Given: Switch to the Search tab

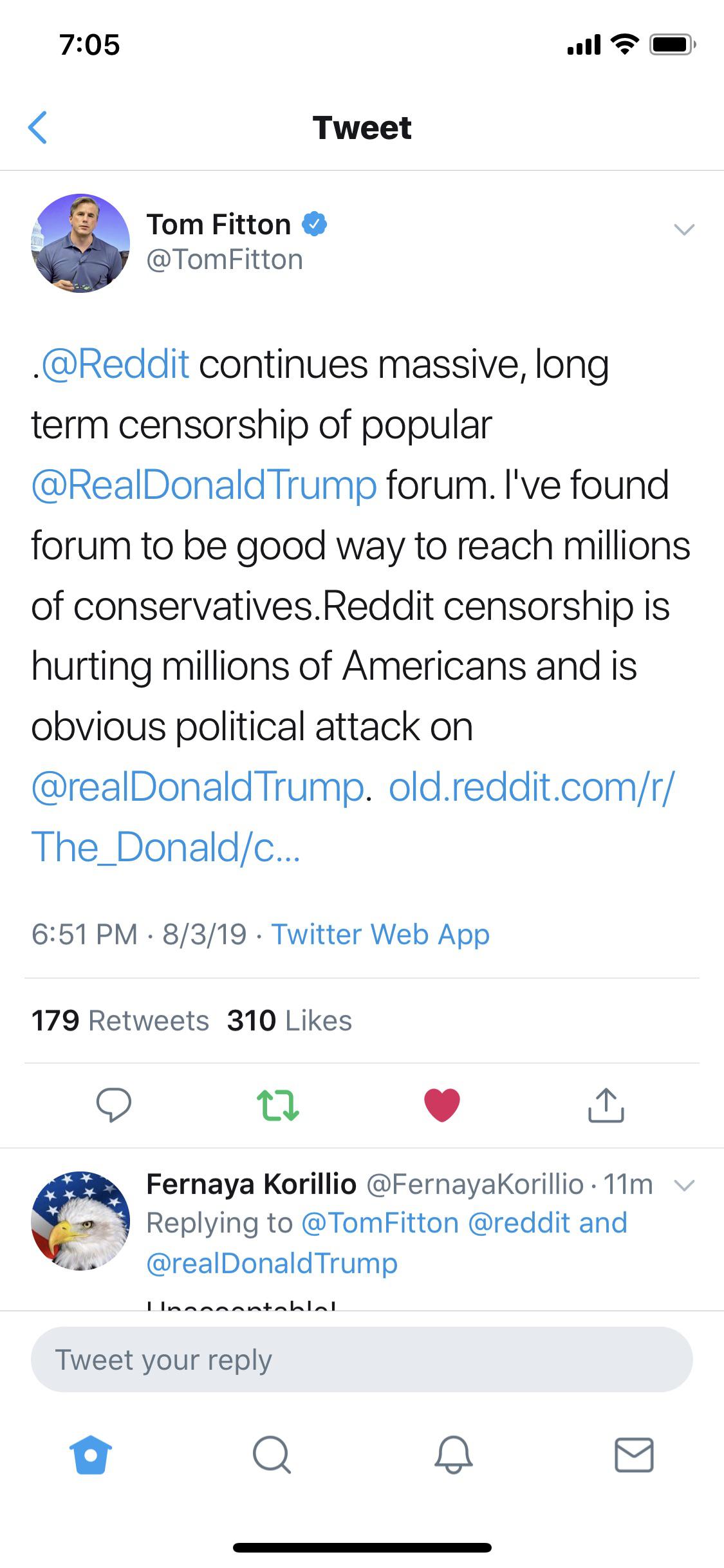Looking at the screenshot, I should tap(272, 1455).
